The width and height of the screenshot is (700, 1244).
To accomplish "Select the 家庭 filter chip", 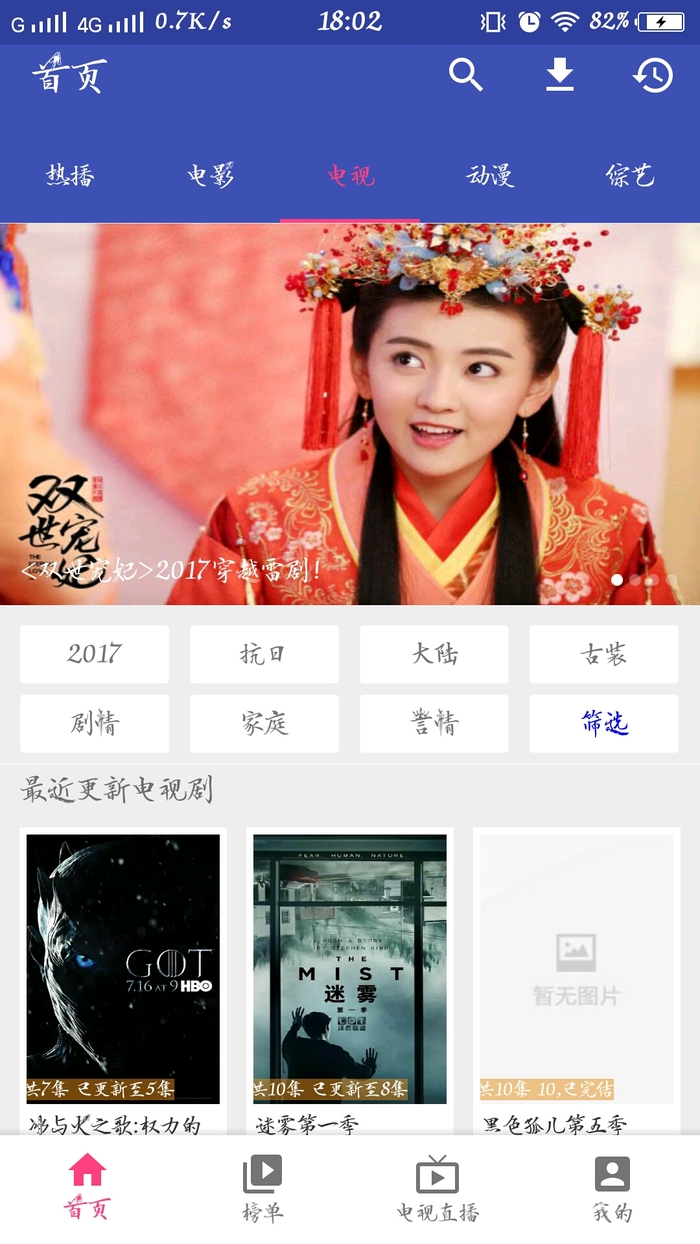I will click(x=264, y=723).
